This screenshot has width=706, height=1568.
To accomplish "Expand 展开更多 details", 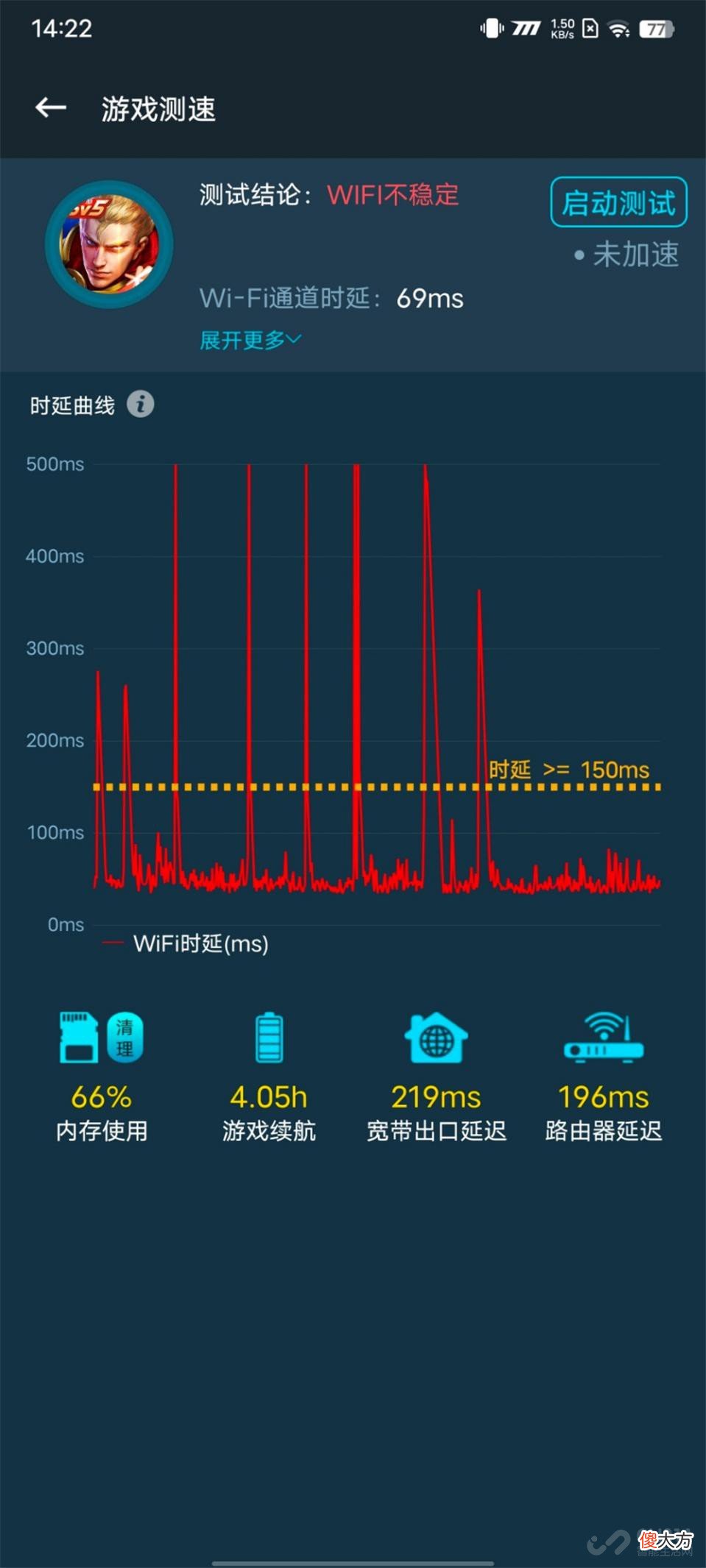I will (x=250, y=340).
